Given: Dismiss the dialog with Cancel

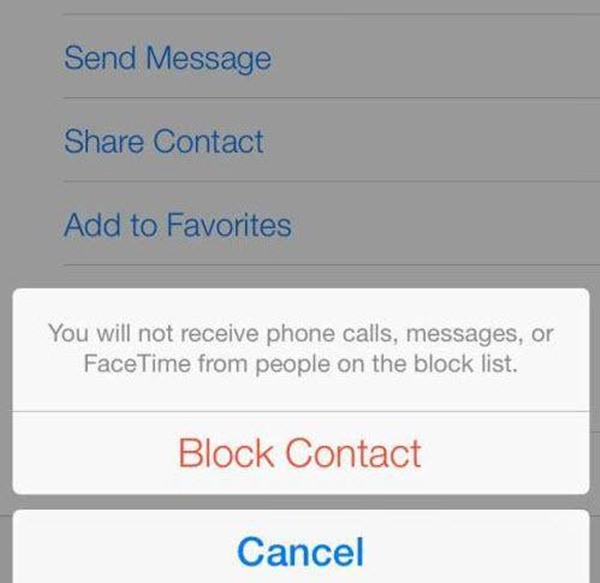Looking at the screenshot, I should [300, 550].
